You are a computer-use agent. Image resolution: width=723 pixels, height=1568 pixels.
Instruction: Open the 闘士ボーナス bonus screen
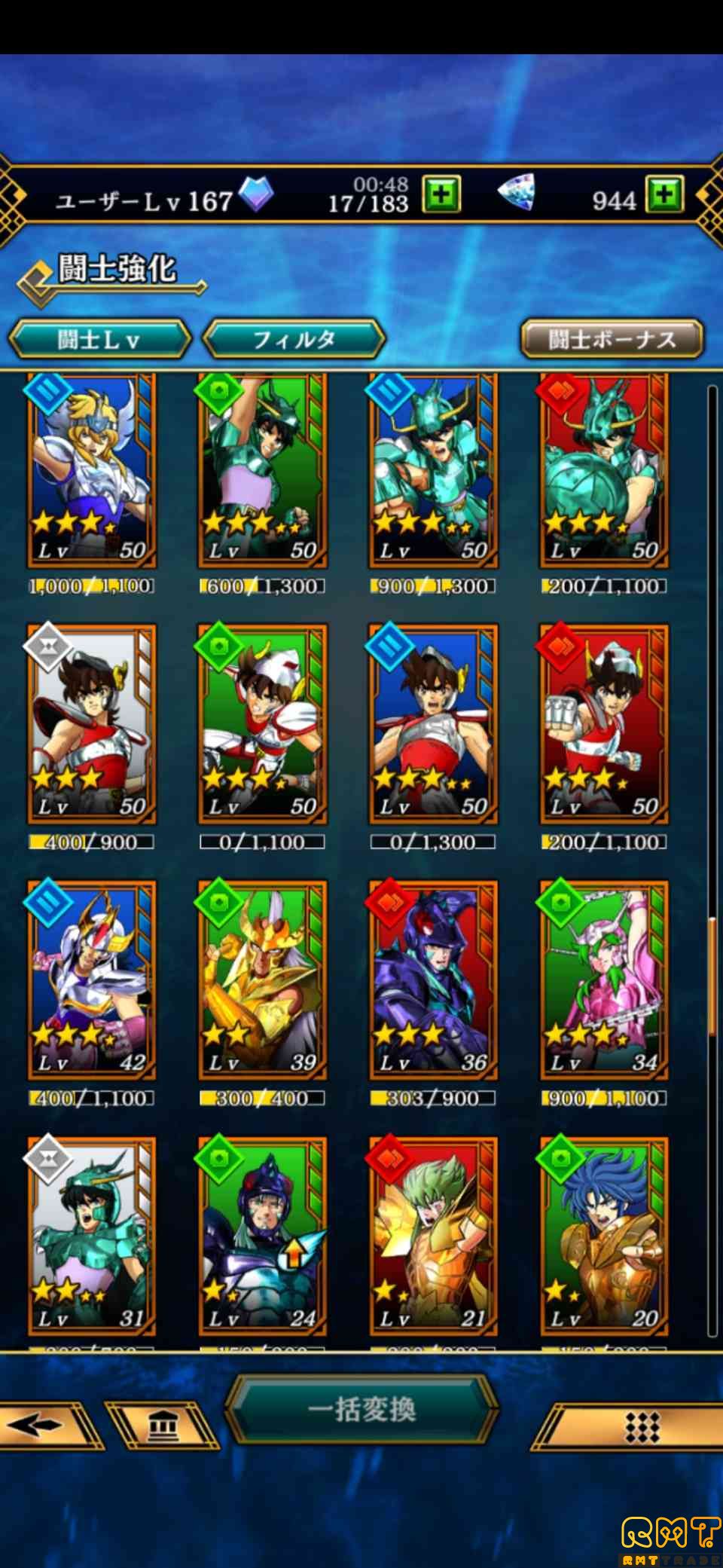click(x=612, y=340)
